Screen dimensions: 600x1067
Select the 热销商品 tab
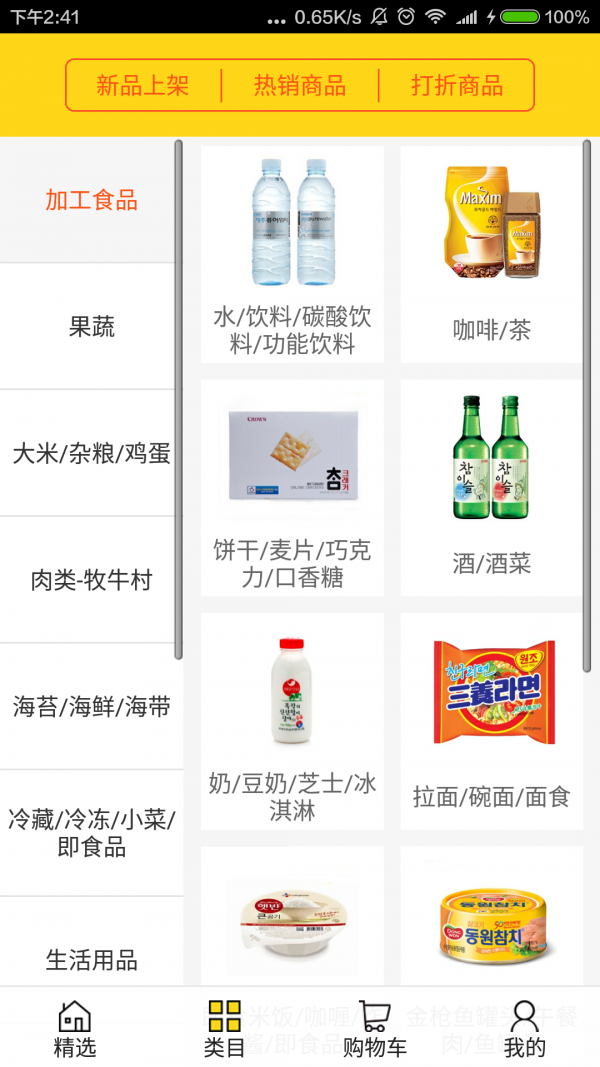300,86
